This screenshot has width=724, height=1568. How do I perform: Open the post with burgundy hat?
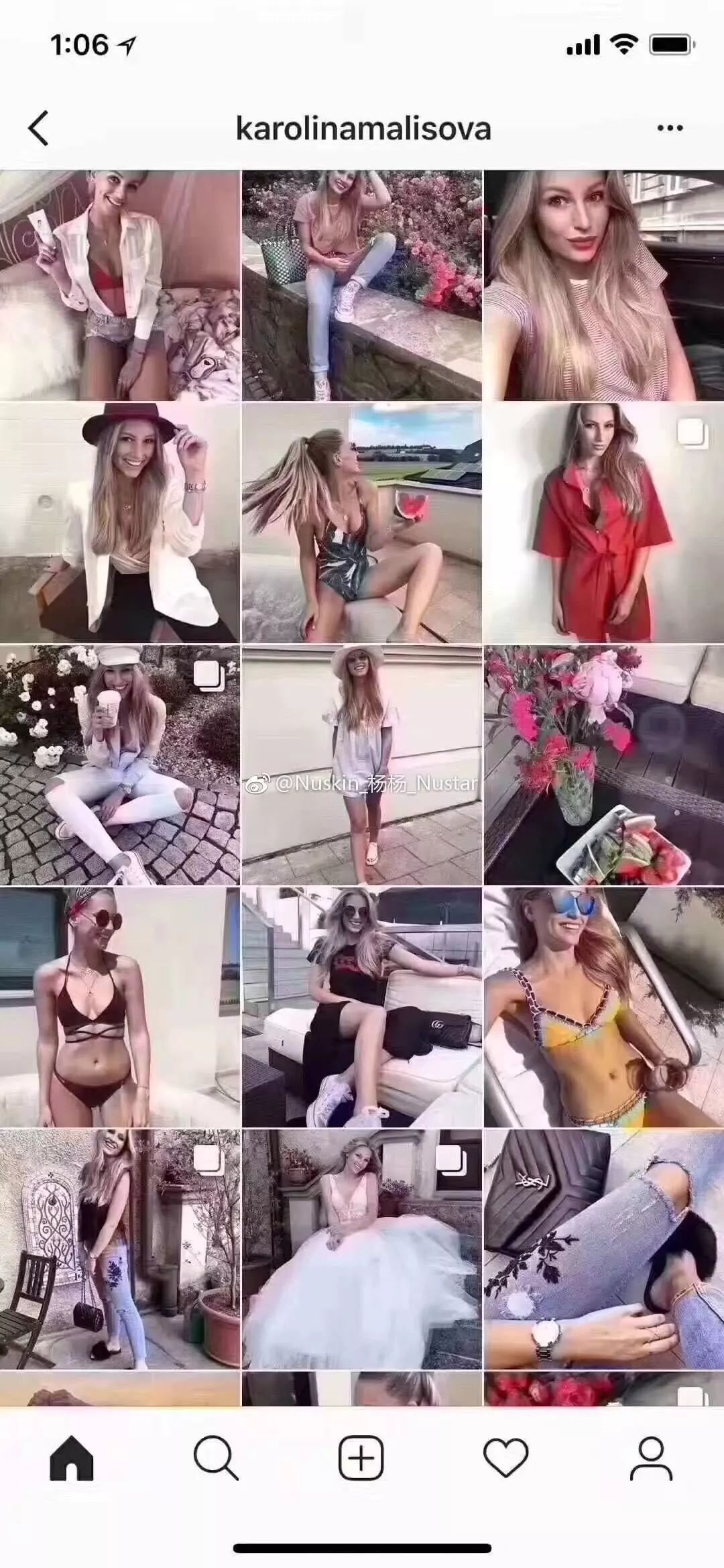pos(119,523)
